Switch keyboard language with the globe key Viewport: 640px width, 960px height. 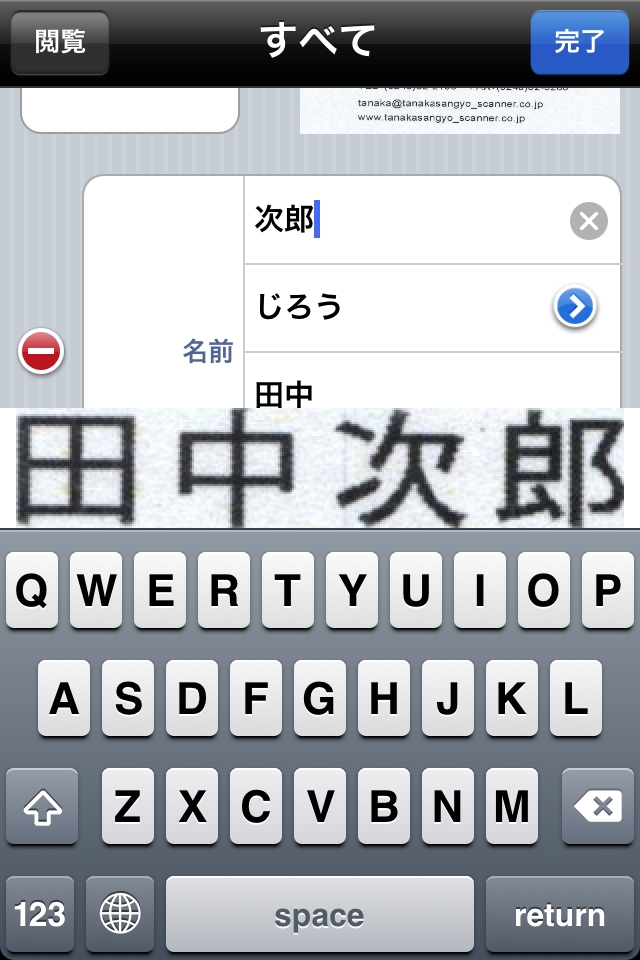pyautogui.click(x=120, y=914)
